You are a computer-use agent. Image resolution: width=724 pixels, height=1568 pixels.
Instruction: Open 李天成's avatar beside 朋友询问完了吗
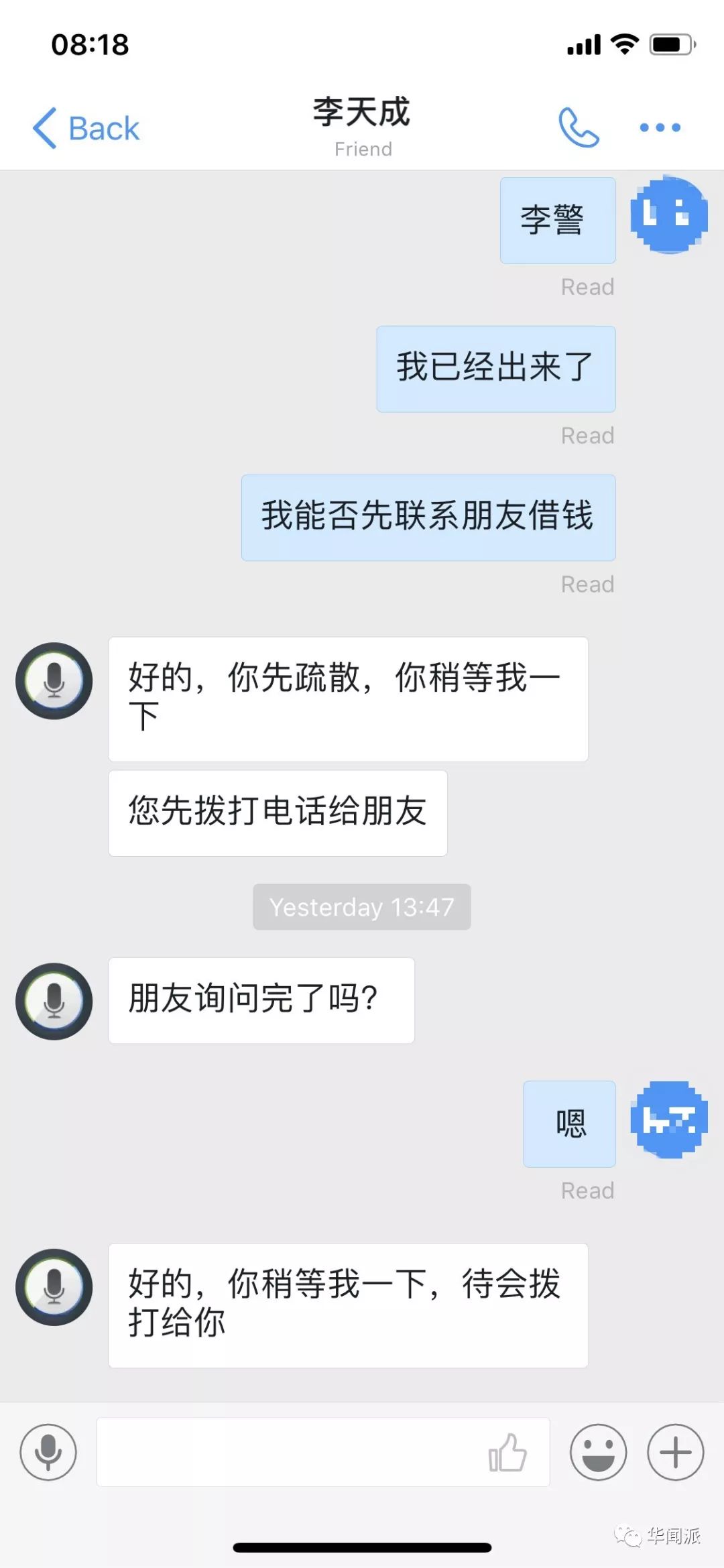click(54, 1001)
